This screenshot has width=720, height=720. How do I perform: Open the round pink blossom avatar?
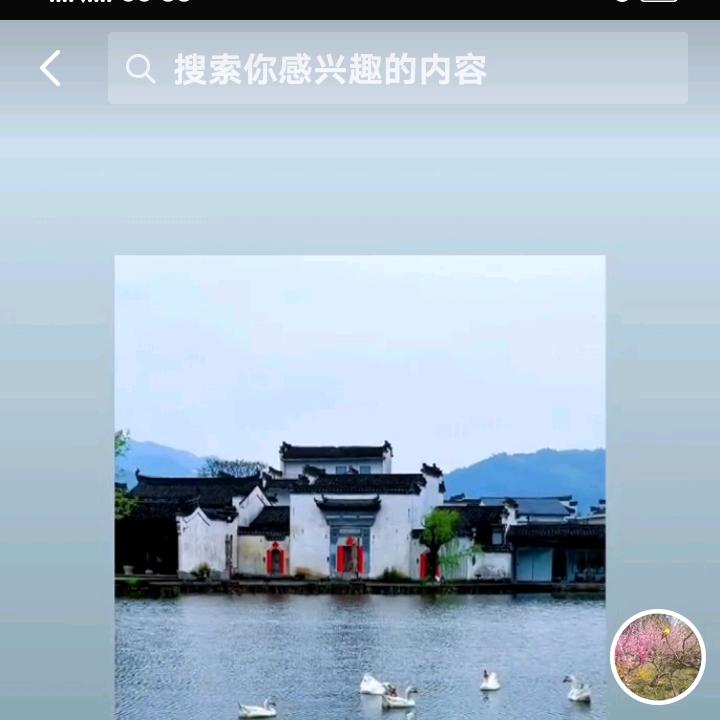(657, 657)
